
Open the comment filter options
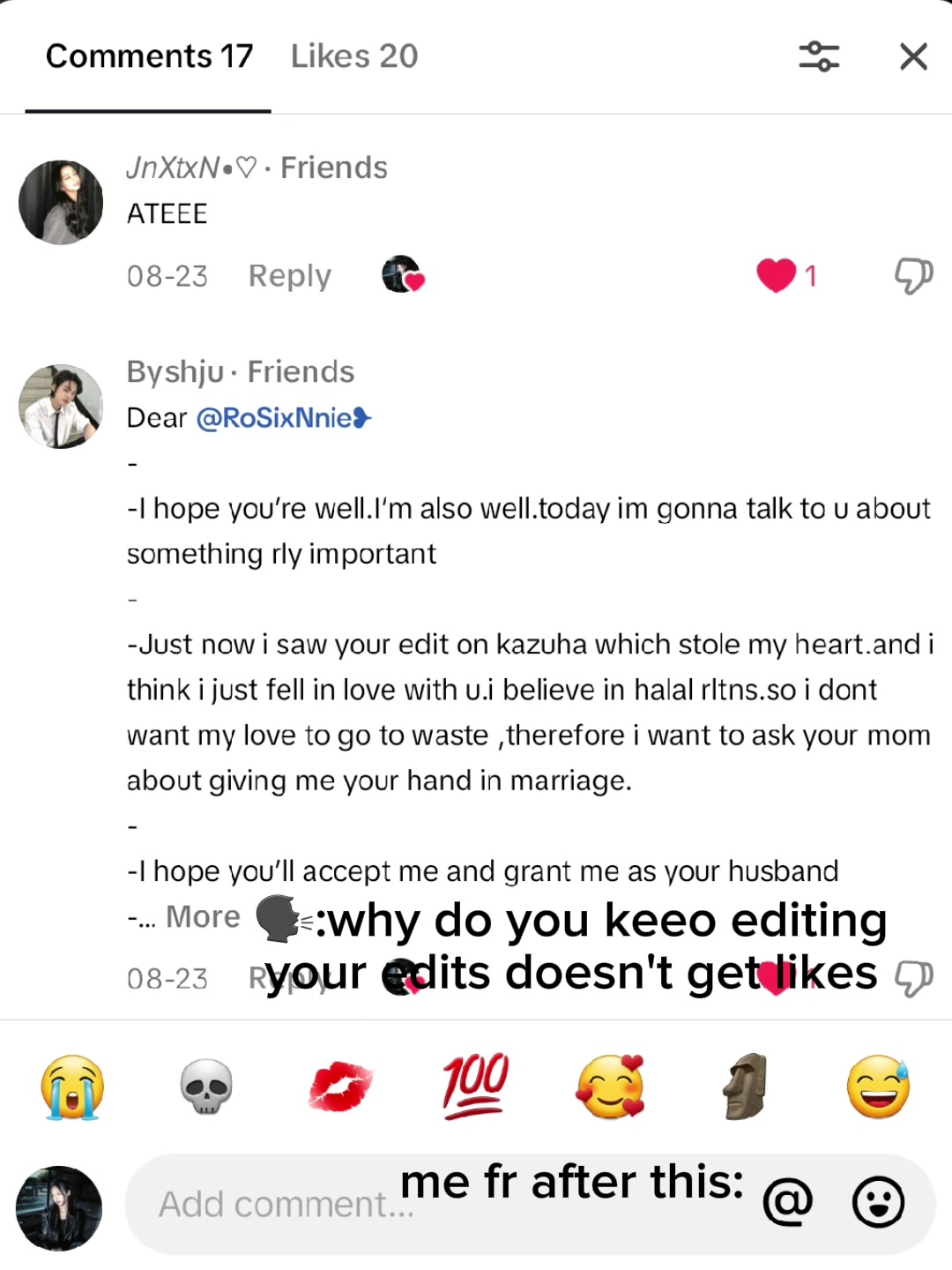click(819, 56)
